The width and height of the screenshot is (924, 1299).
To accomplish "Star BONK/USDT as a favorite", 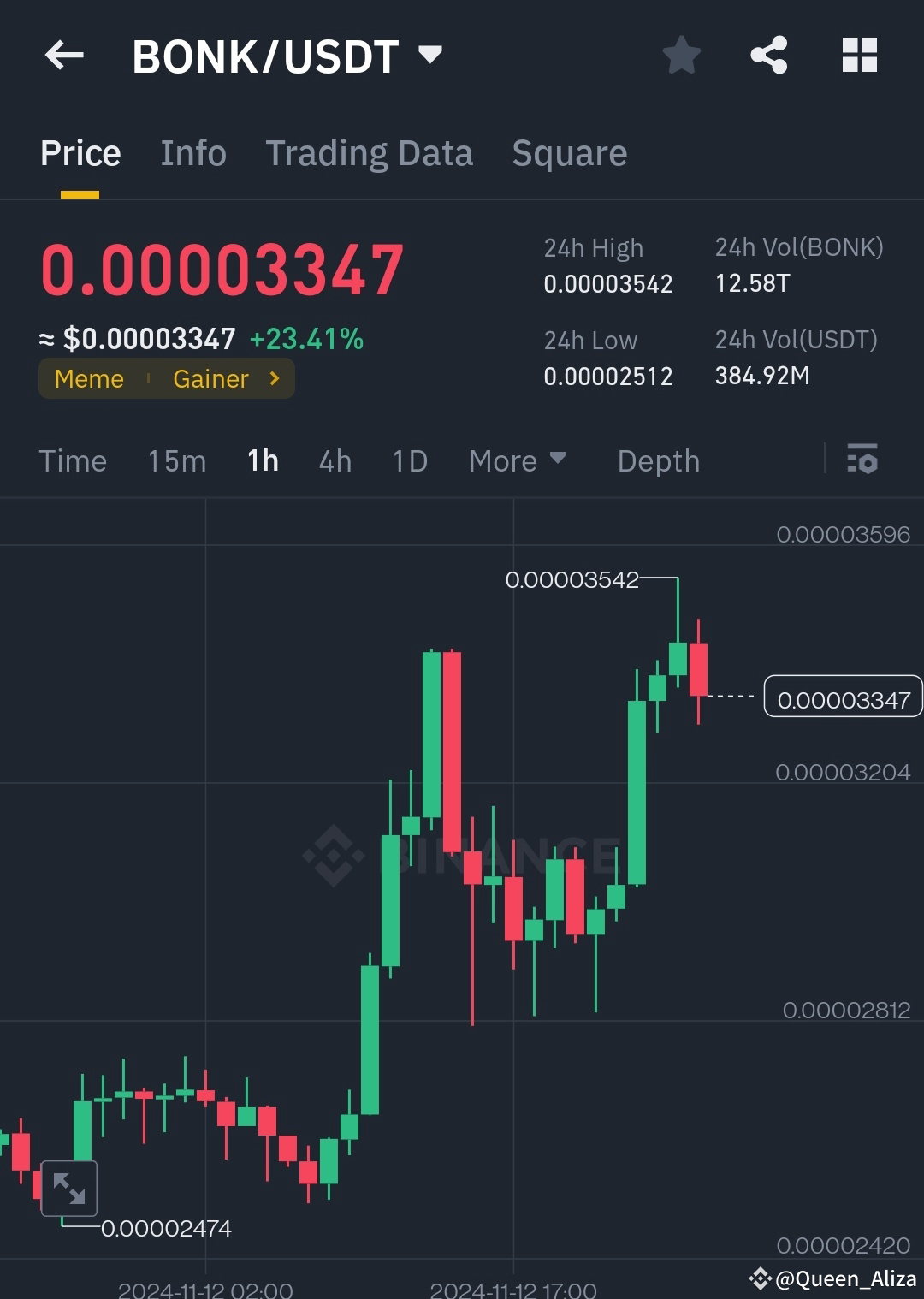I will point(682,55).
